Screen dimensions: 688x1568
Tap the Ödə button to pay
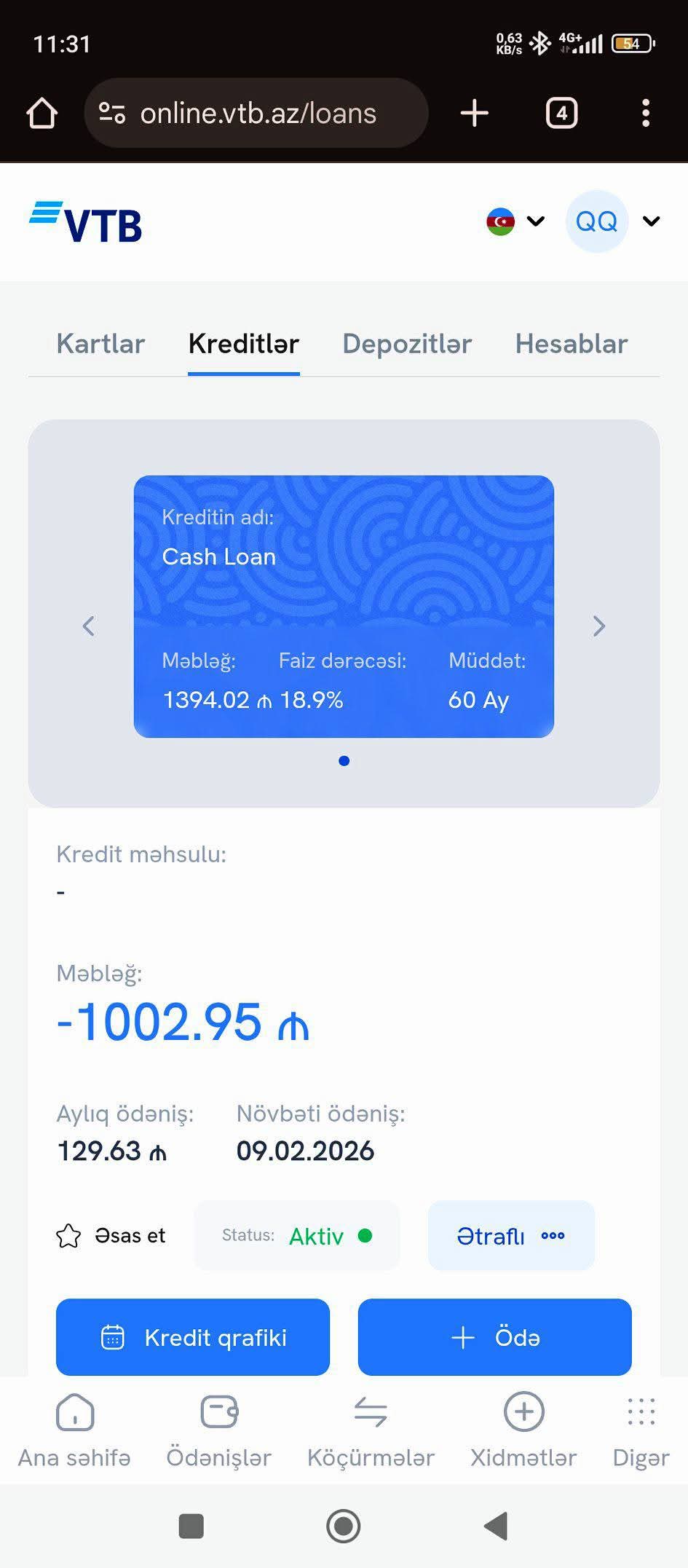(x=494, y=1337)
